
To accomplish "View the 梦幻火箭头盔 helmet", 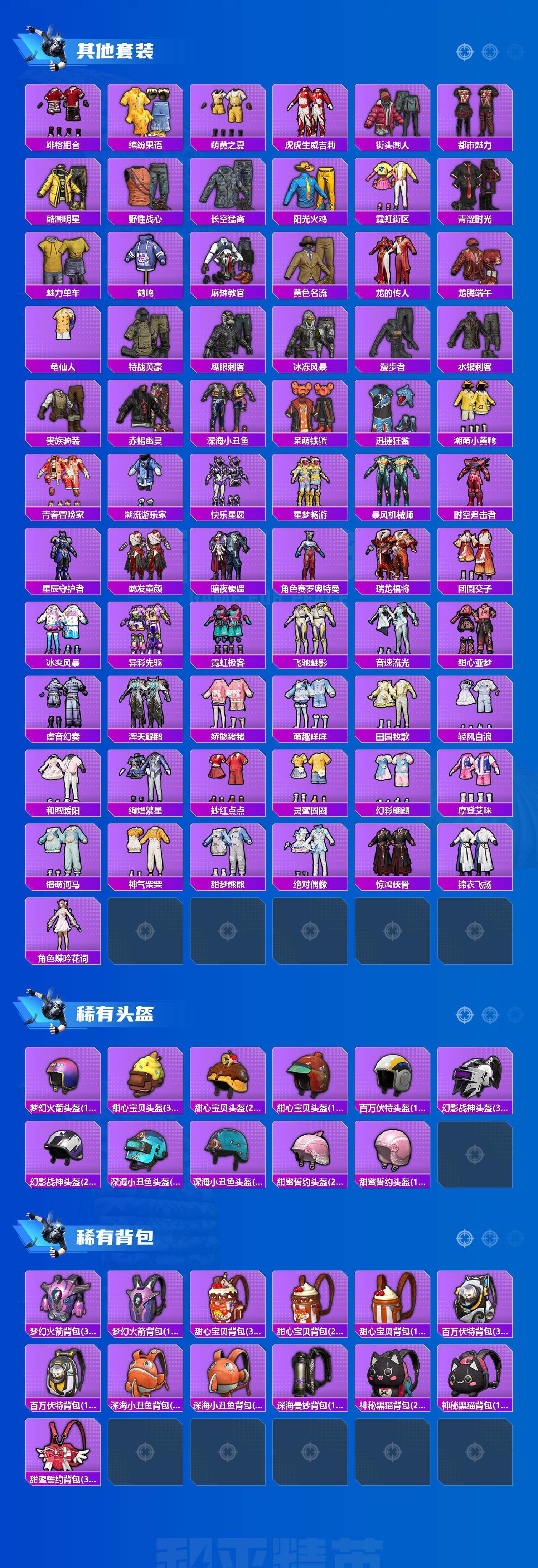I will click(x=61, y=1074).
